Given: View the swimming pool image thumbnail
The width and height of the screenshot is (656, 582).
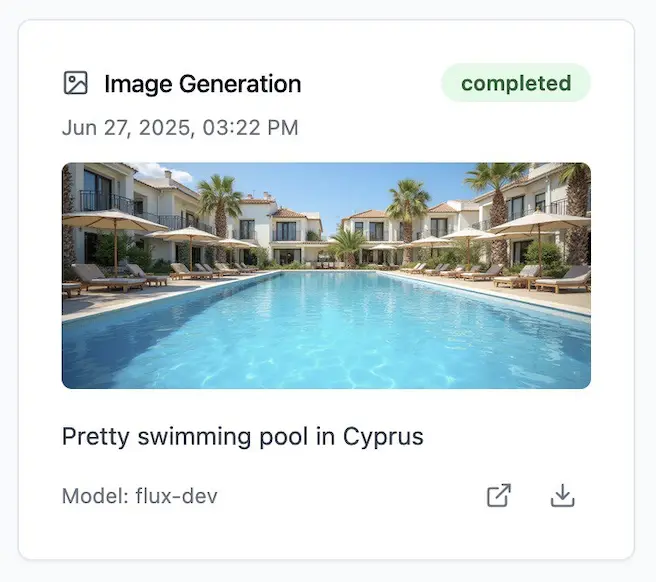Looking at the screenshot, I should (326, 275).
